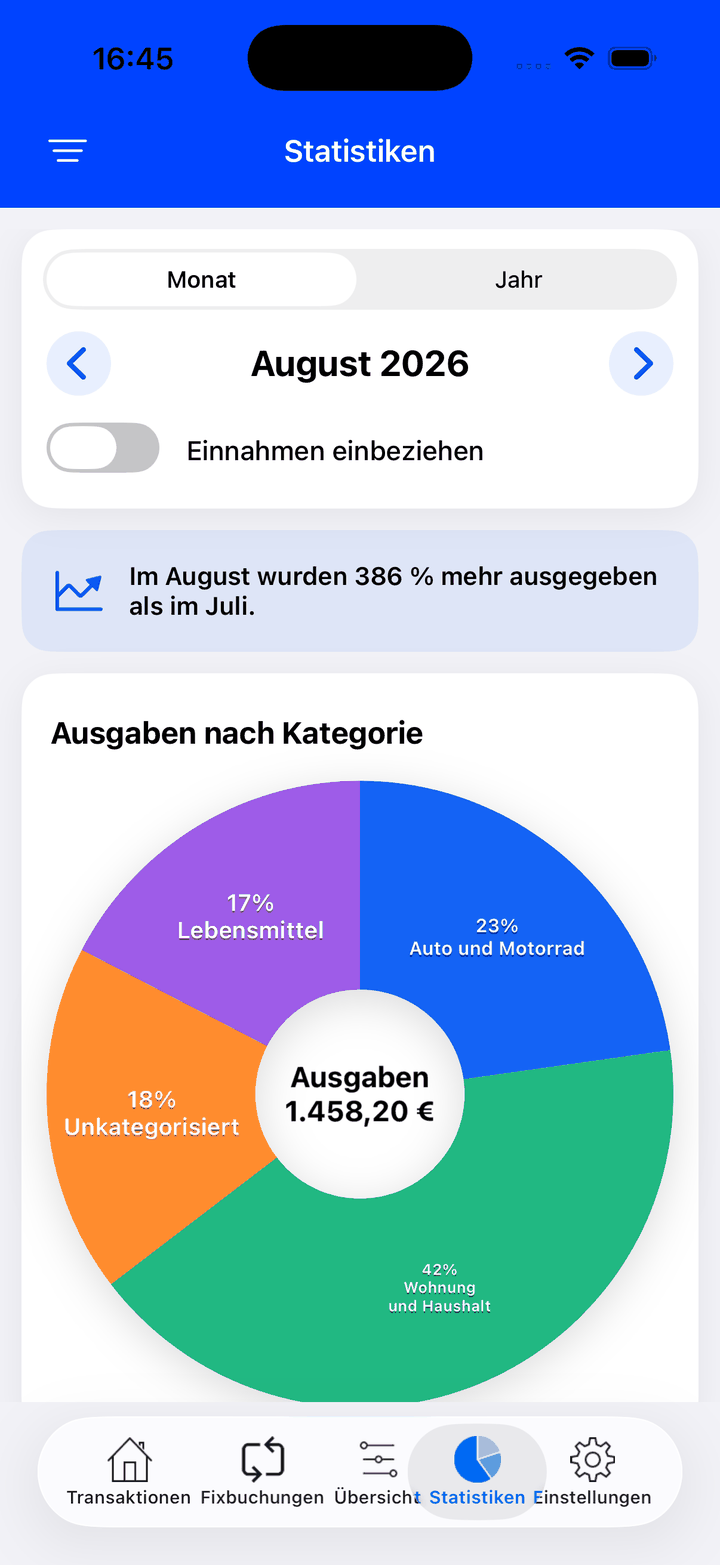Open the Einstellungen tab

coord(592,1472)
